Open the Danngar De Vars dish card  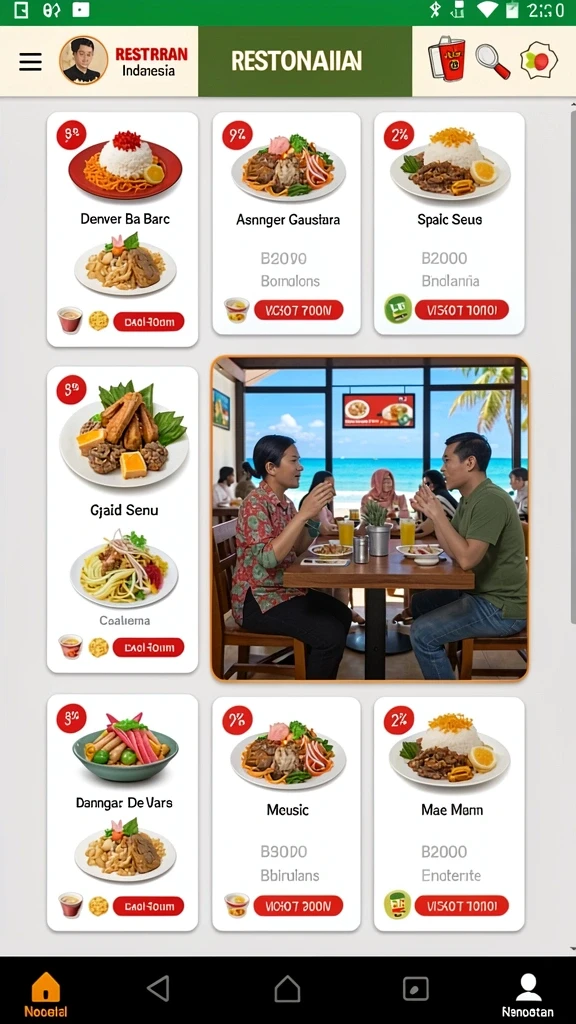(123, 812)
